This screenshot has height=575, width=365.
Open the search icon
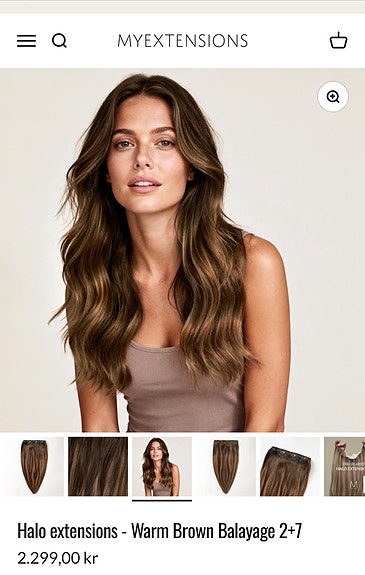[59, 41]
